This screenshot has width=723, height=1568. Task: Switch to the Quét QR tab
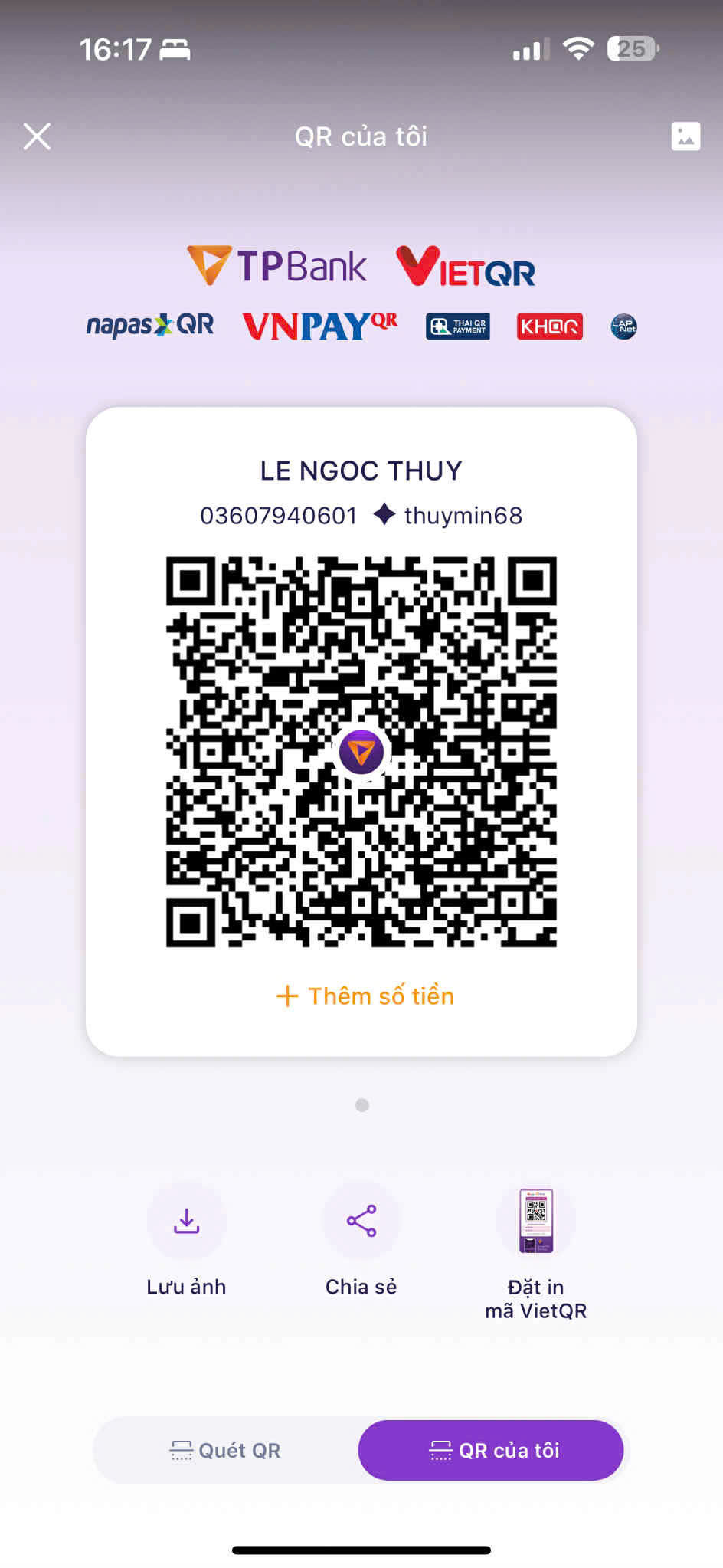click(x=225, y=1450)
